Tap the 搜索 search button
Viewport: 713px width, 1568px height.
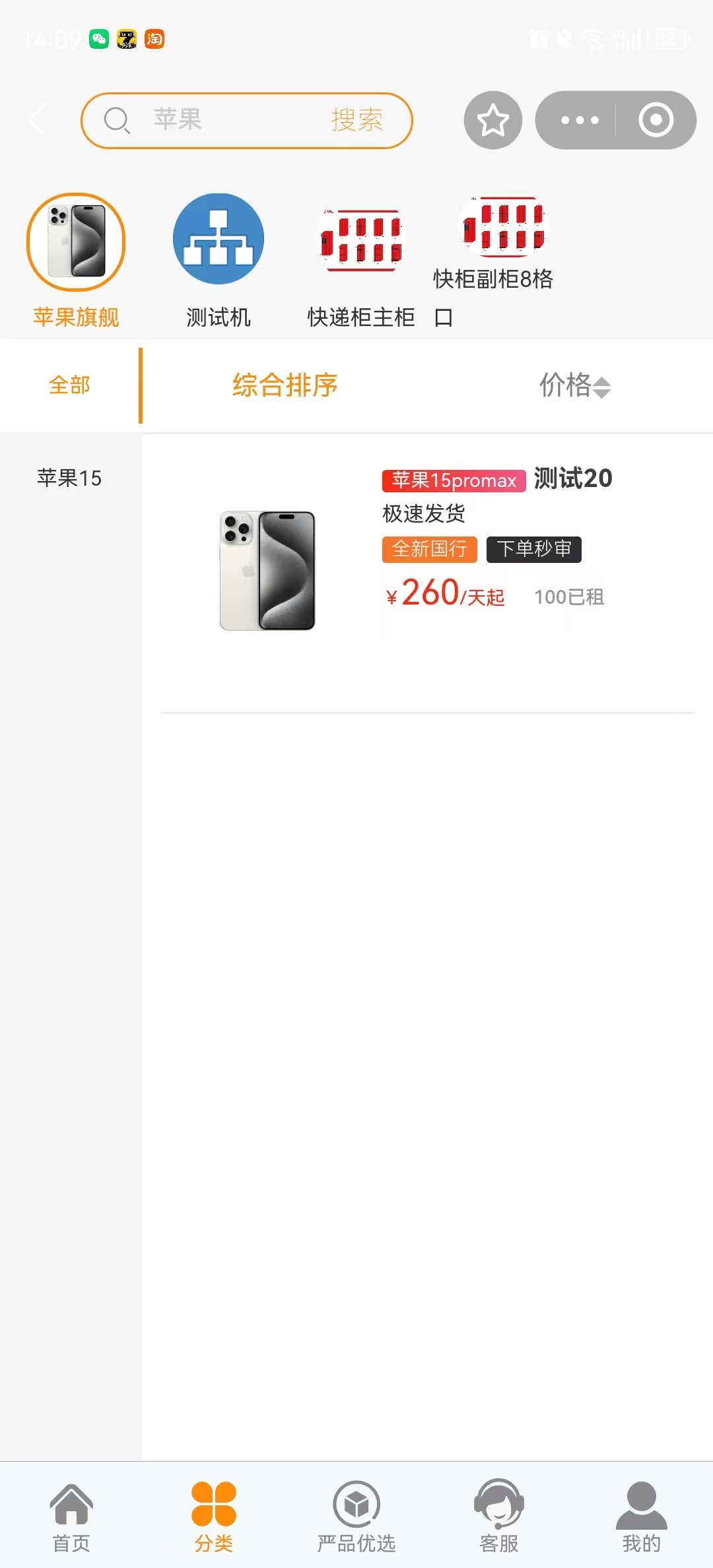tap(357, 120)
